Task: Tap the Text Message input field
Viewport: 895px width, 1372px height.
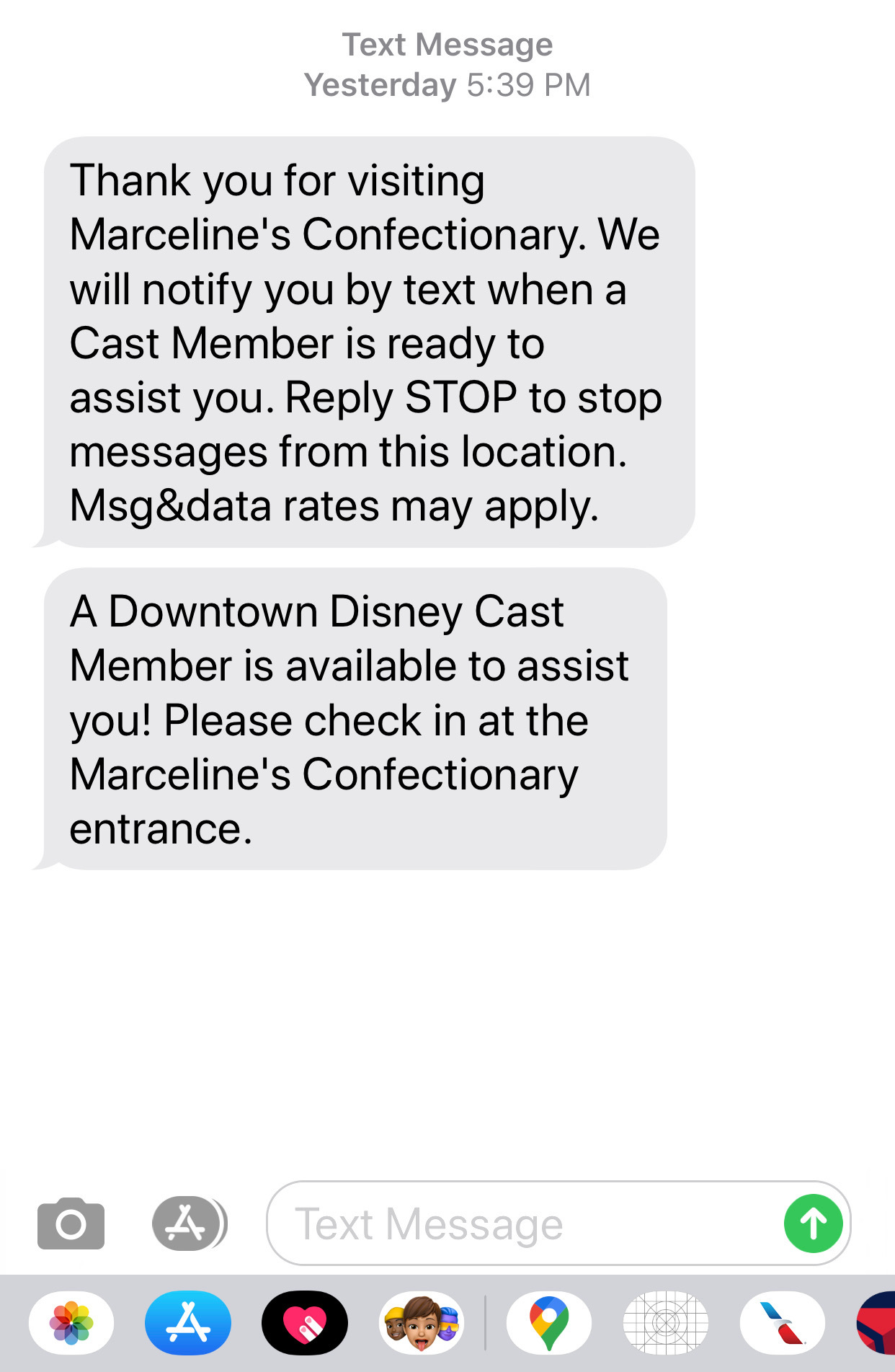Action: point(519,1223)
